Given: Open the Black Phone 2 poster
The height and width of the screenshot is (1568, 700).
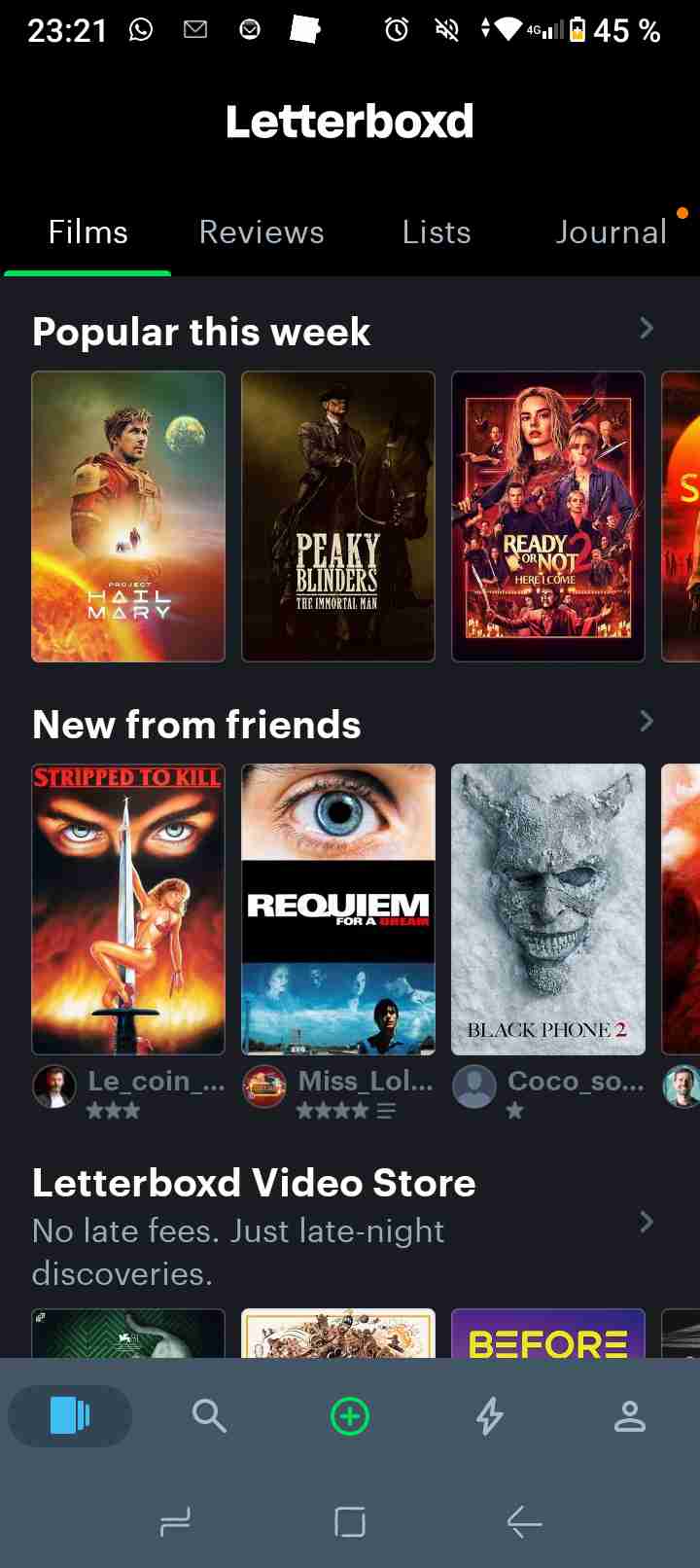Looking at the screenshot, I should pyautogui.click(x=548, y=909).
